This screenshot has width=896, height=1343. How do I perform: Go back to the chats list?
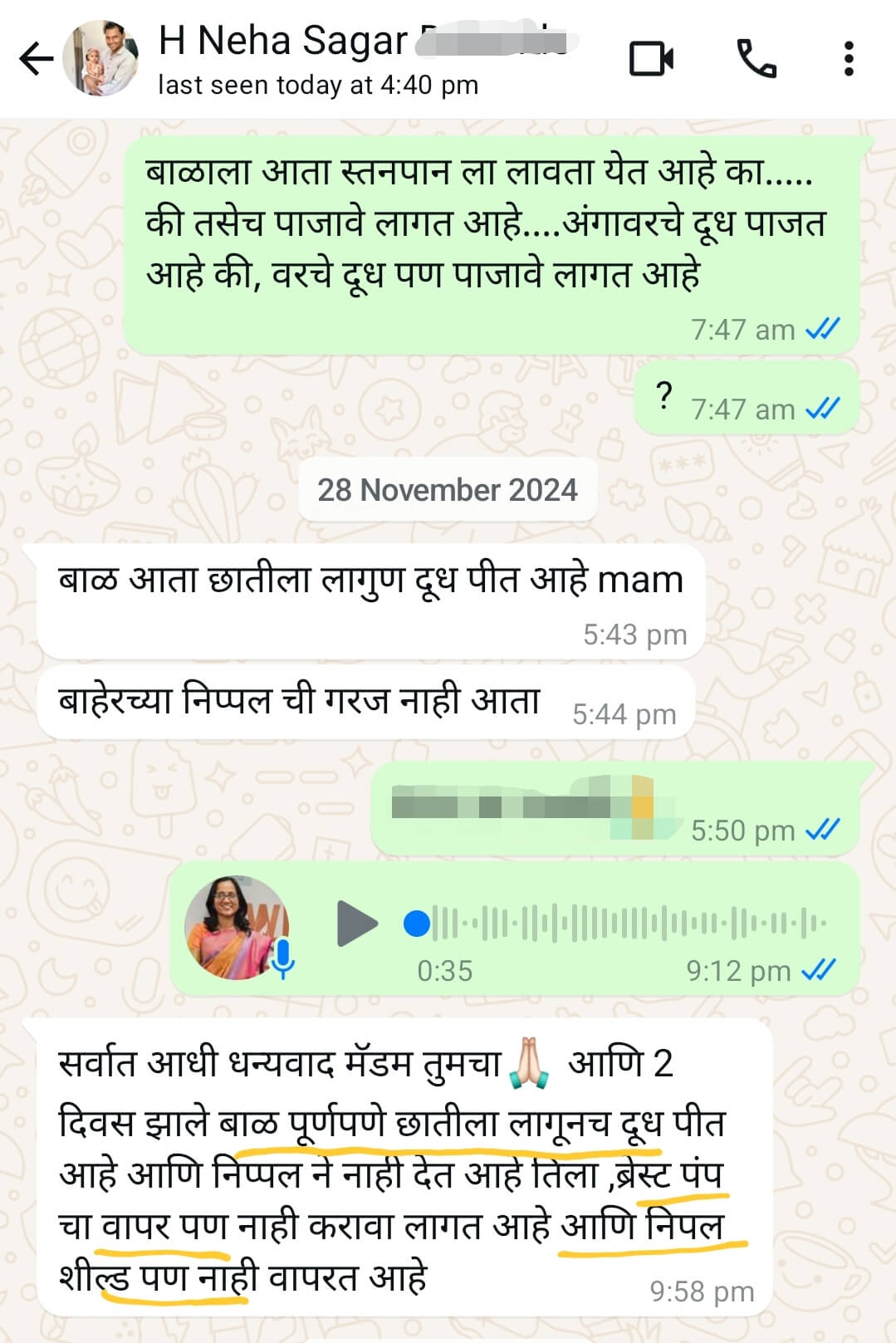click(x=35, y=59)
